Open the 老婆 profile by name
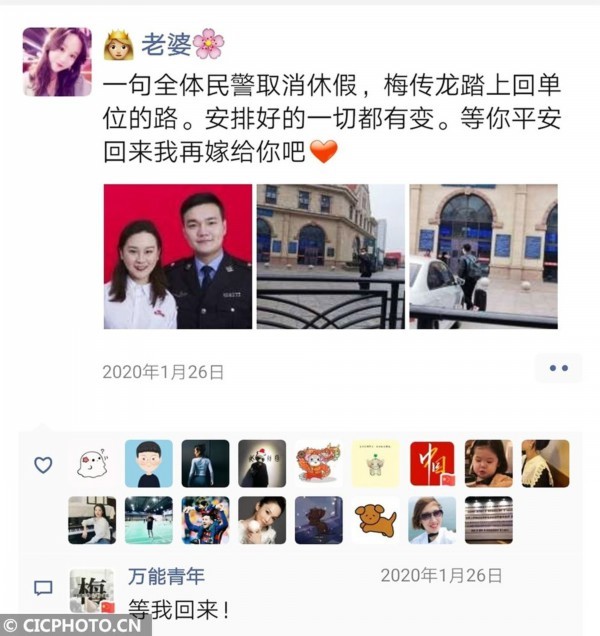This screenshot has width=600, height=636. [x=166, y=45]
